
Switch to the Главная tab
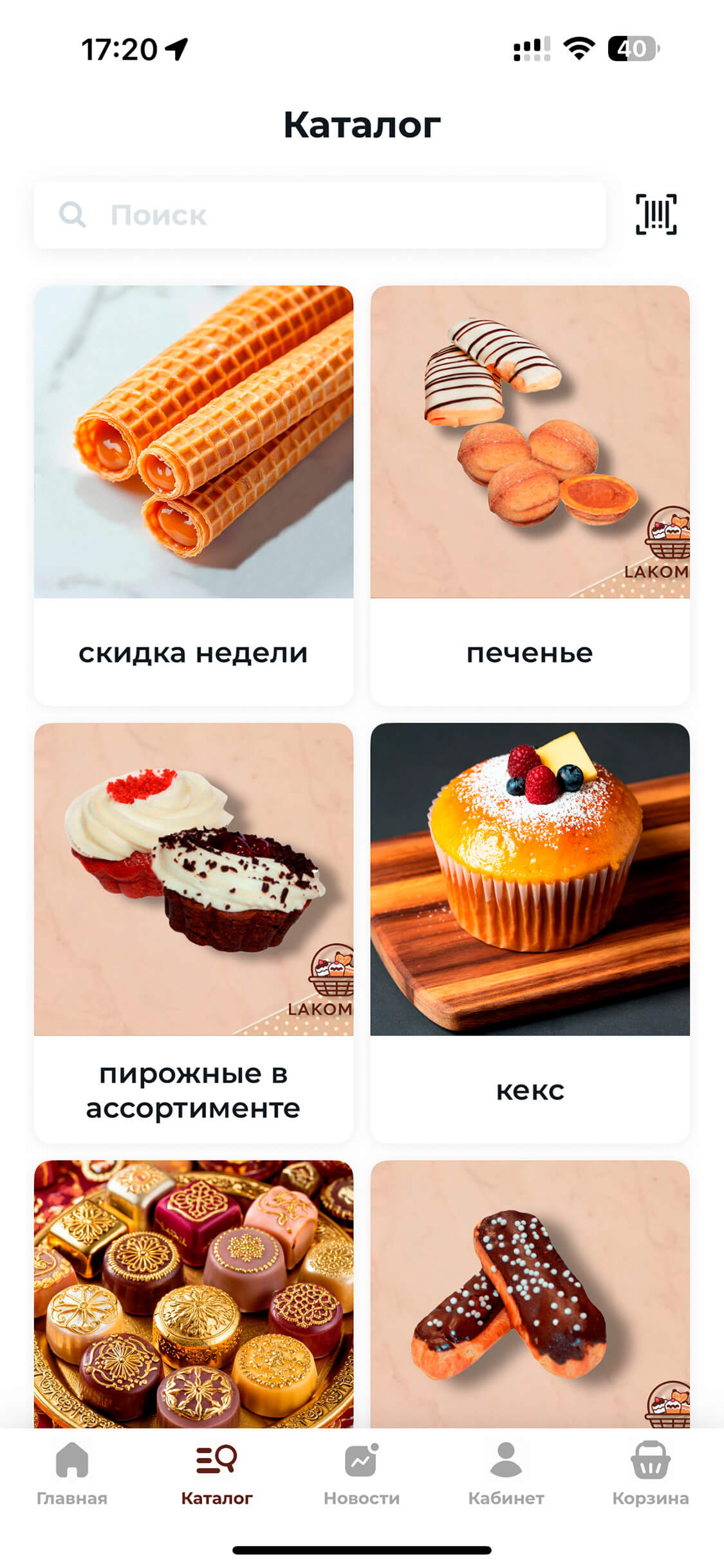(72, 1474)
